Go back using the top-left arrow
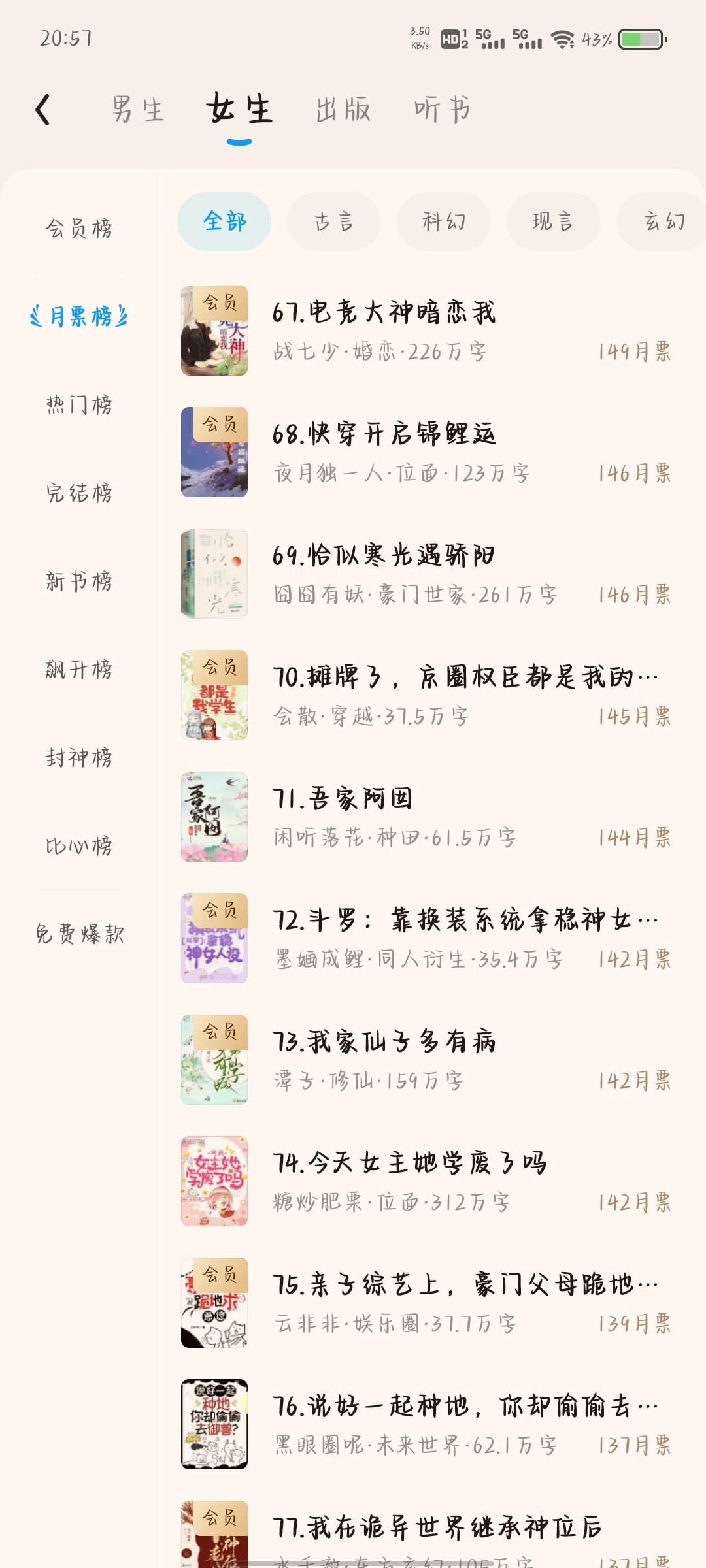Image resolution: width=706 pixels, height=1568 pixels. click(43, 110)
